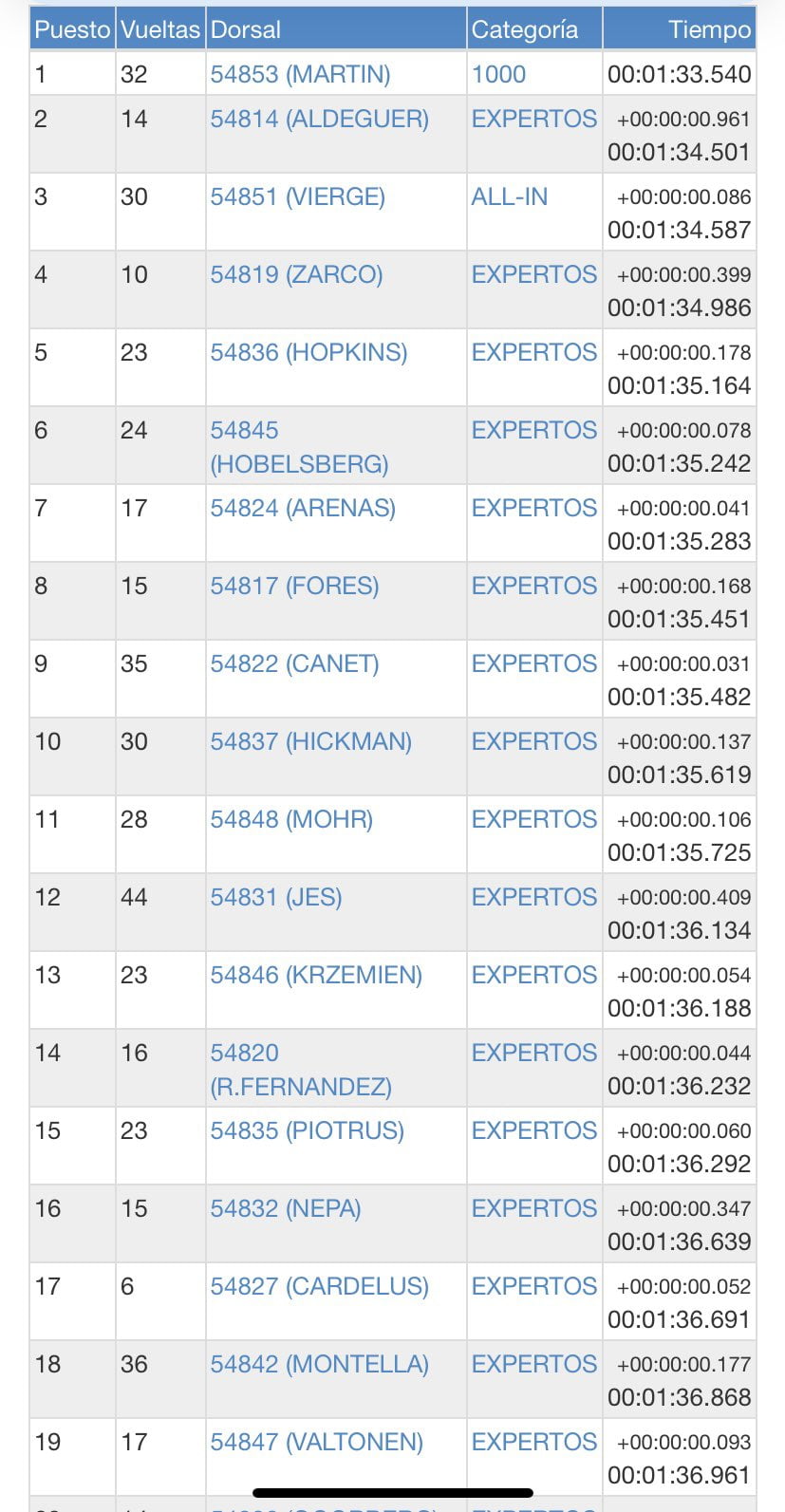Open rider link 54848 (MOHR)
Image resolution: width=785 pixels, height=1512 pixels.
click(x=291, y=819)
